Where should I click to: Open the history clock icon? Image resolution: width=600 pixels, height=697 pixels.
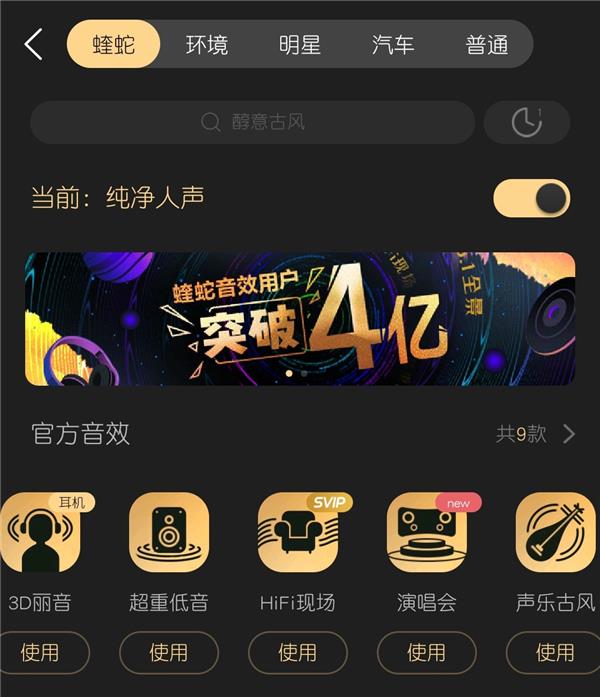tap(526, 122)
